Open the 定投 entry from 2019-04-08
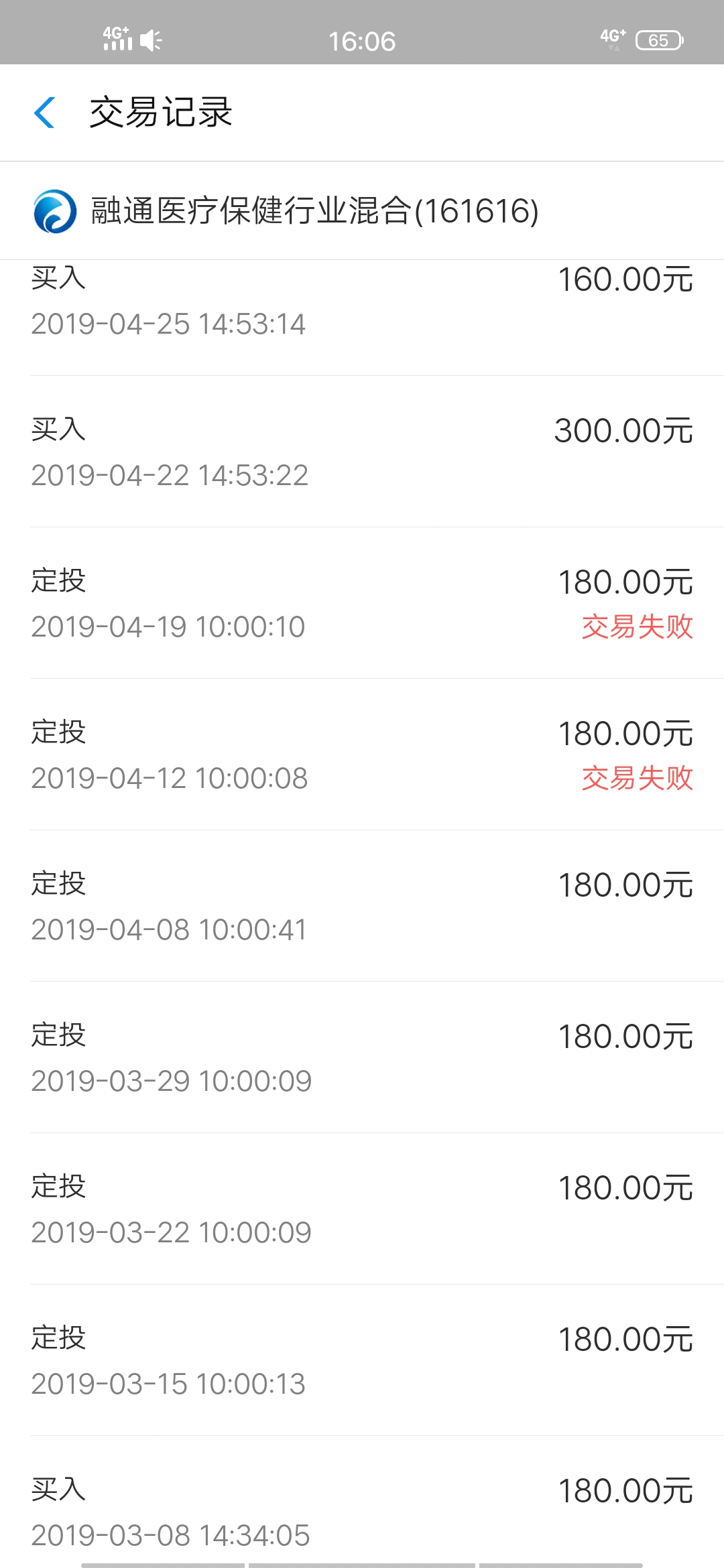724x1568 pixels. (x=362, y=905)
